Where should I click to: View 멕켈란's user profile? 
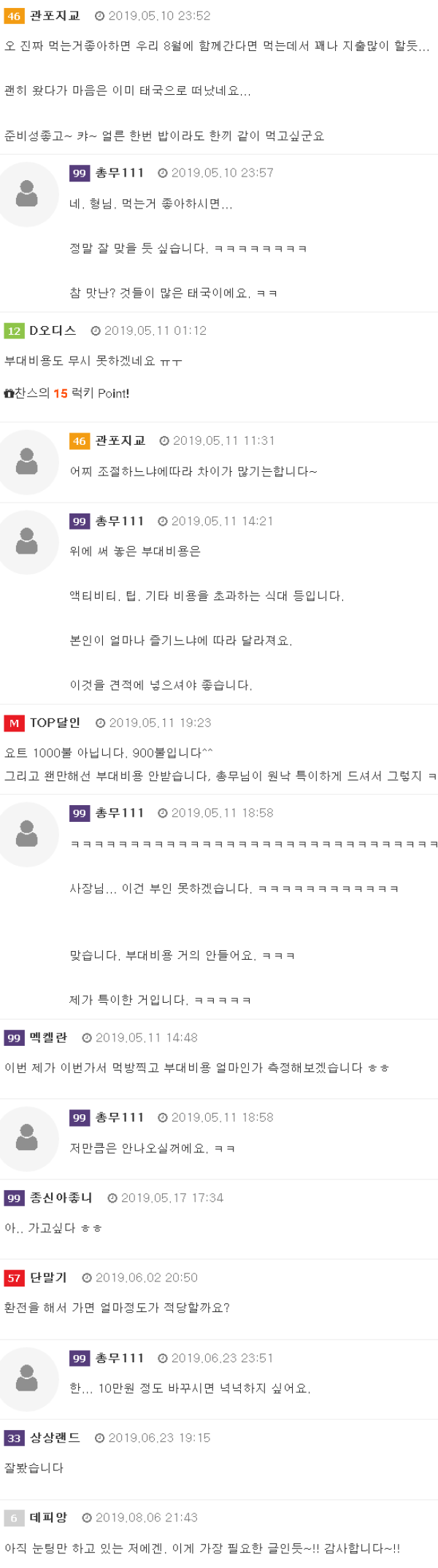48,1038
